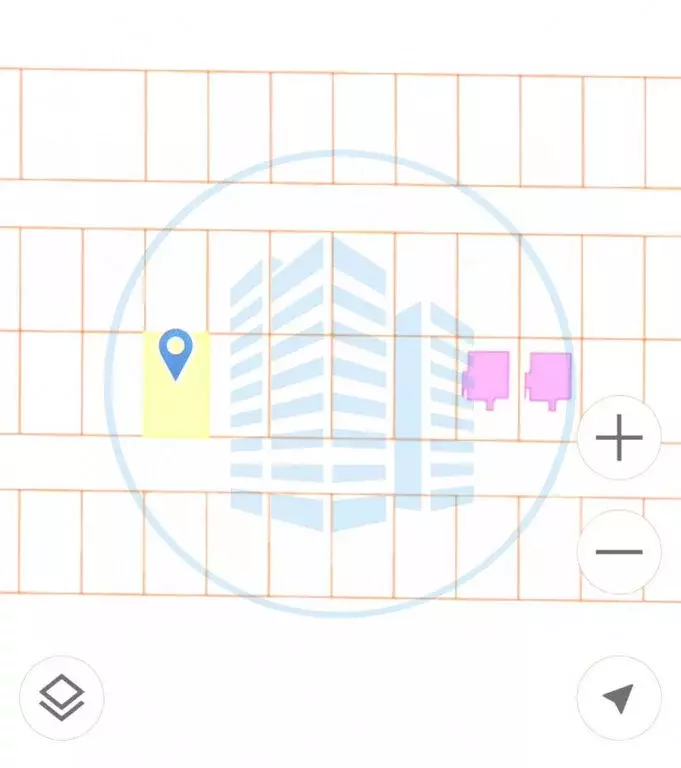Select the blue location pin marker
The height and width of the screenshot is (768, 681).
(x=176, y=352)
